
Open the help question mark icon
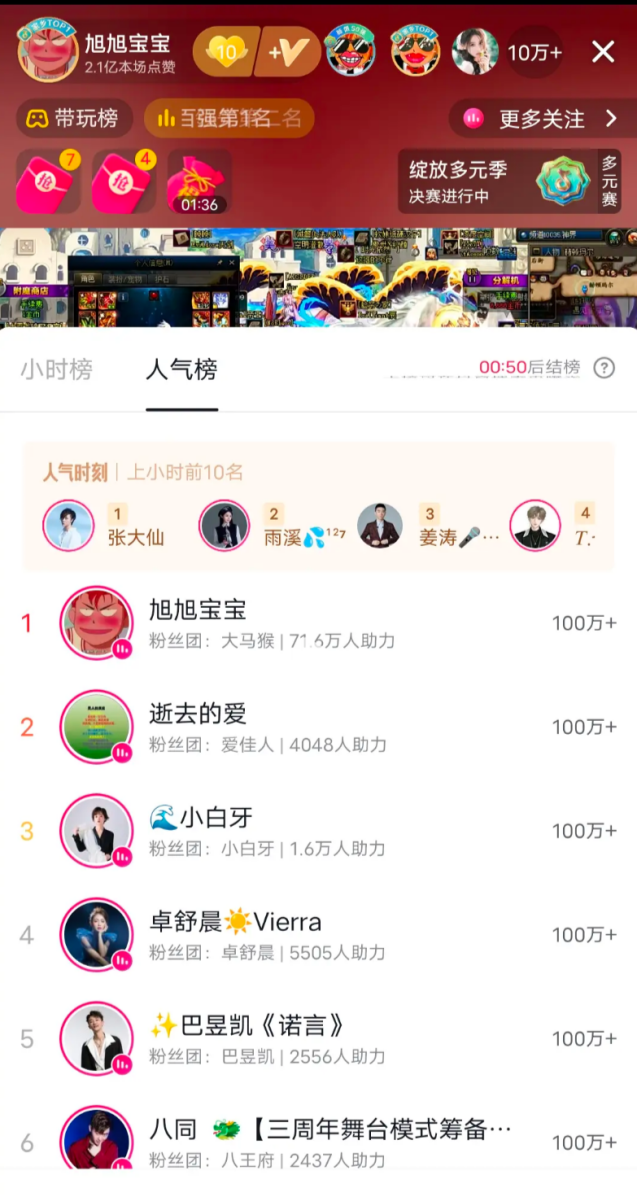click(604, 368)
